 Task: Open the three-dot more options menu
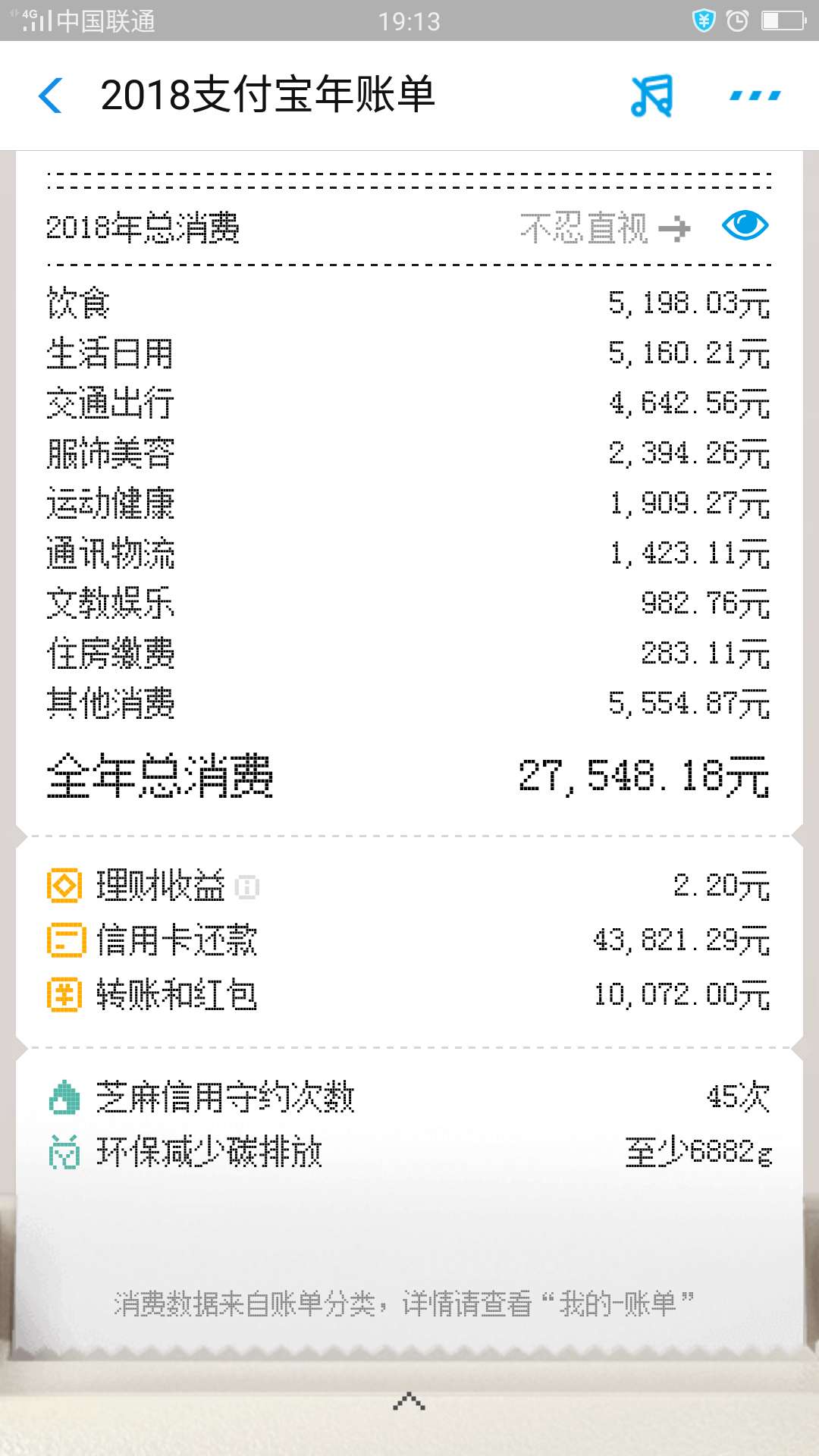tap(755, 96)
